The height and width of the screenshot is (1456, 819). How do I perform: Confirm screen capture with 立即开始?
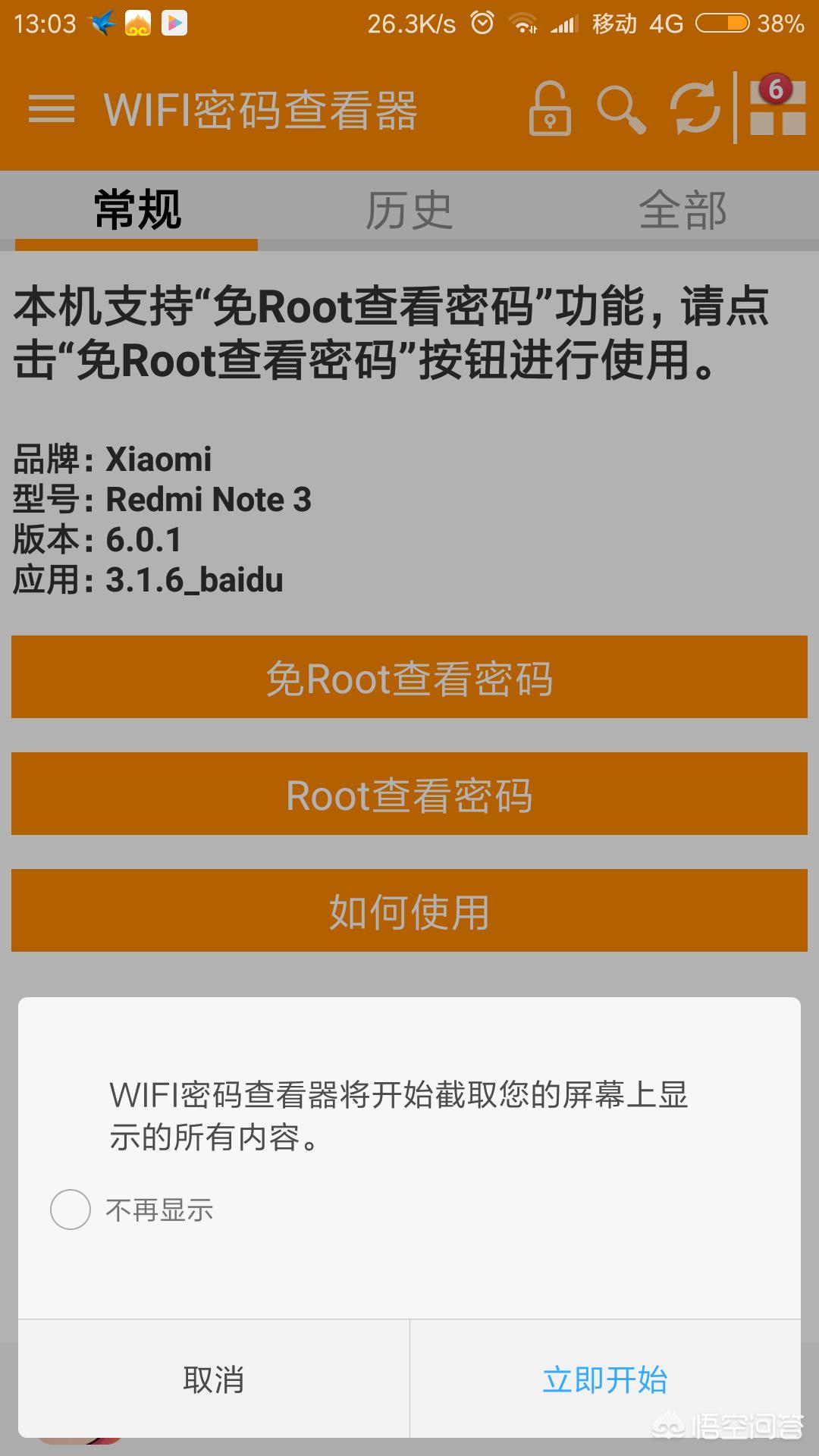pos(605,1379)
